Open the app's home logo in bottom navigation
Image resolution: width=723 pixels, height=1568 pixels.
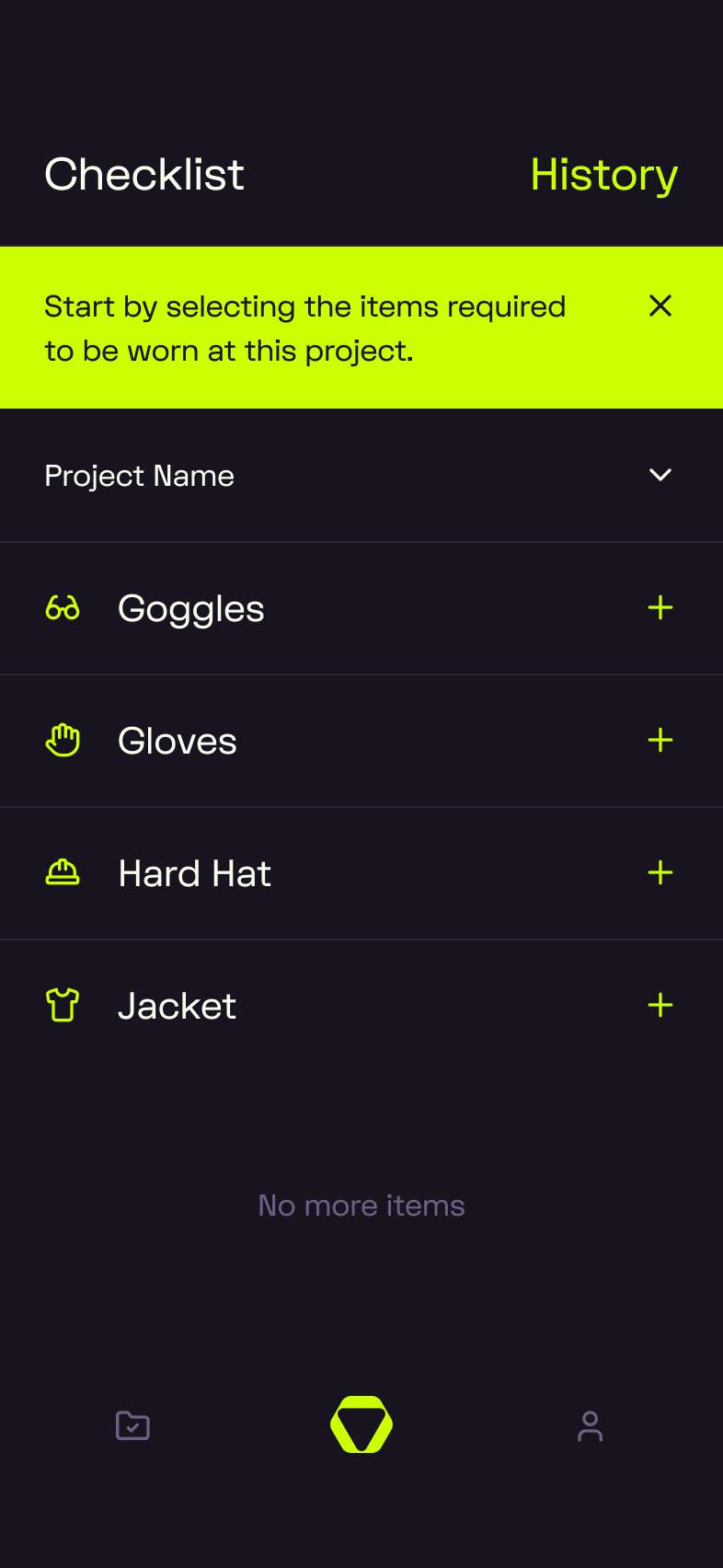[x=361, y=1424]
